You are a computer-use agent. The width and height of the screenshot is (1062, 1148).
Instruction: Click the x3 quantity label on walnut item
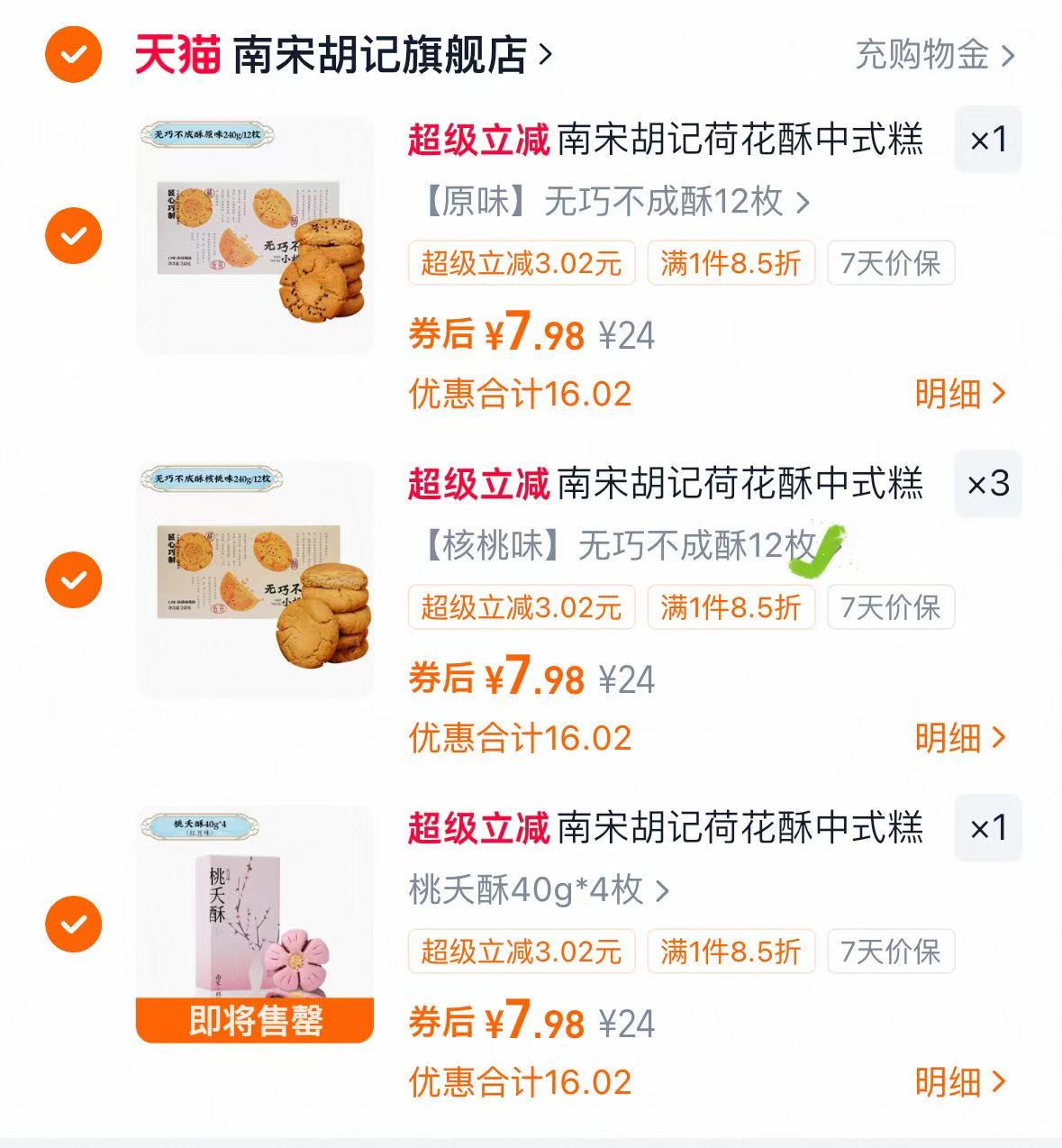click(987, 485)
